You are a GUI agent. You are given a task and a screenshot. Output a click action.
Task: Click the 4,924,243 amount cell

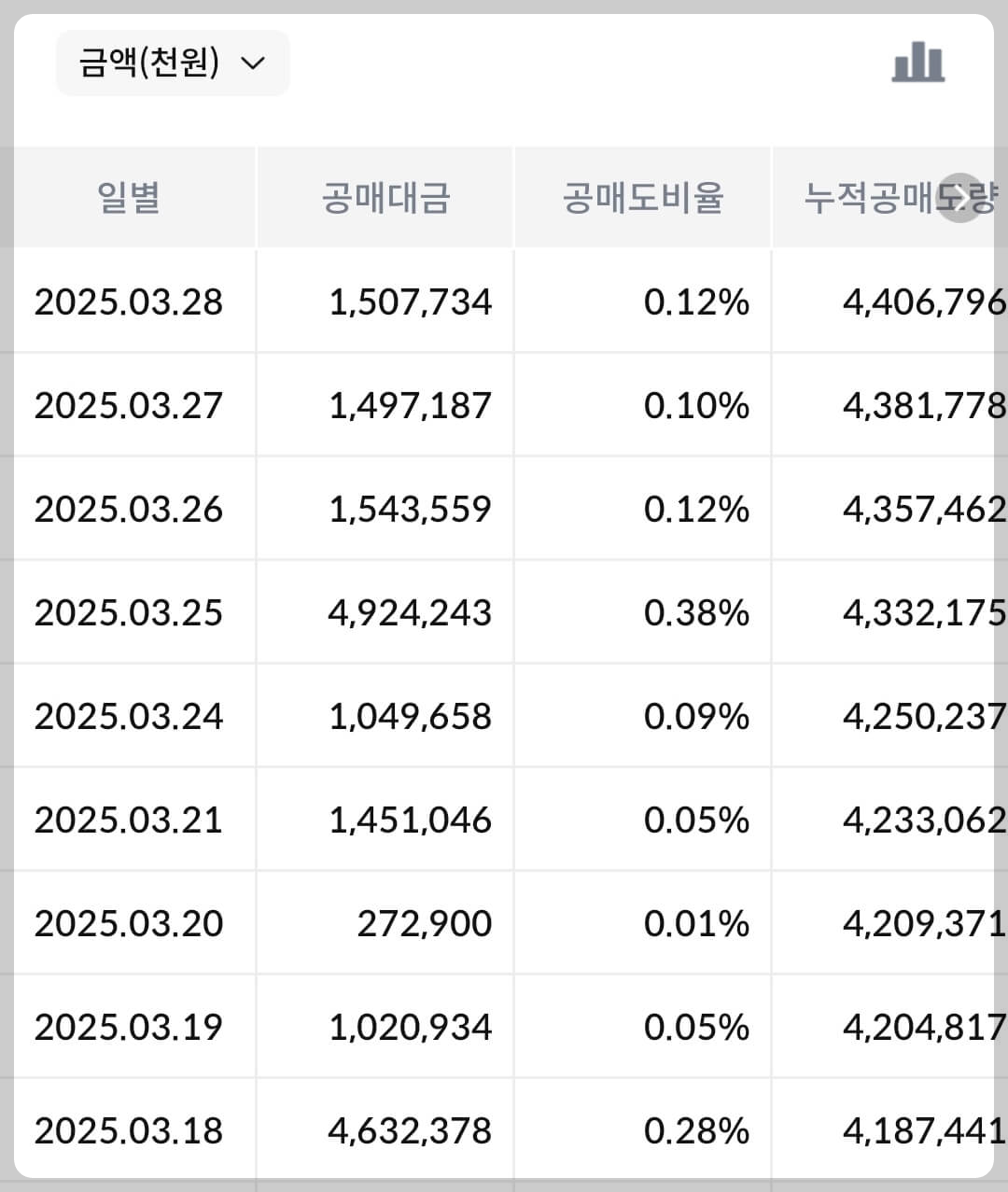pyautogui.click(x=412, y=613)
